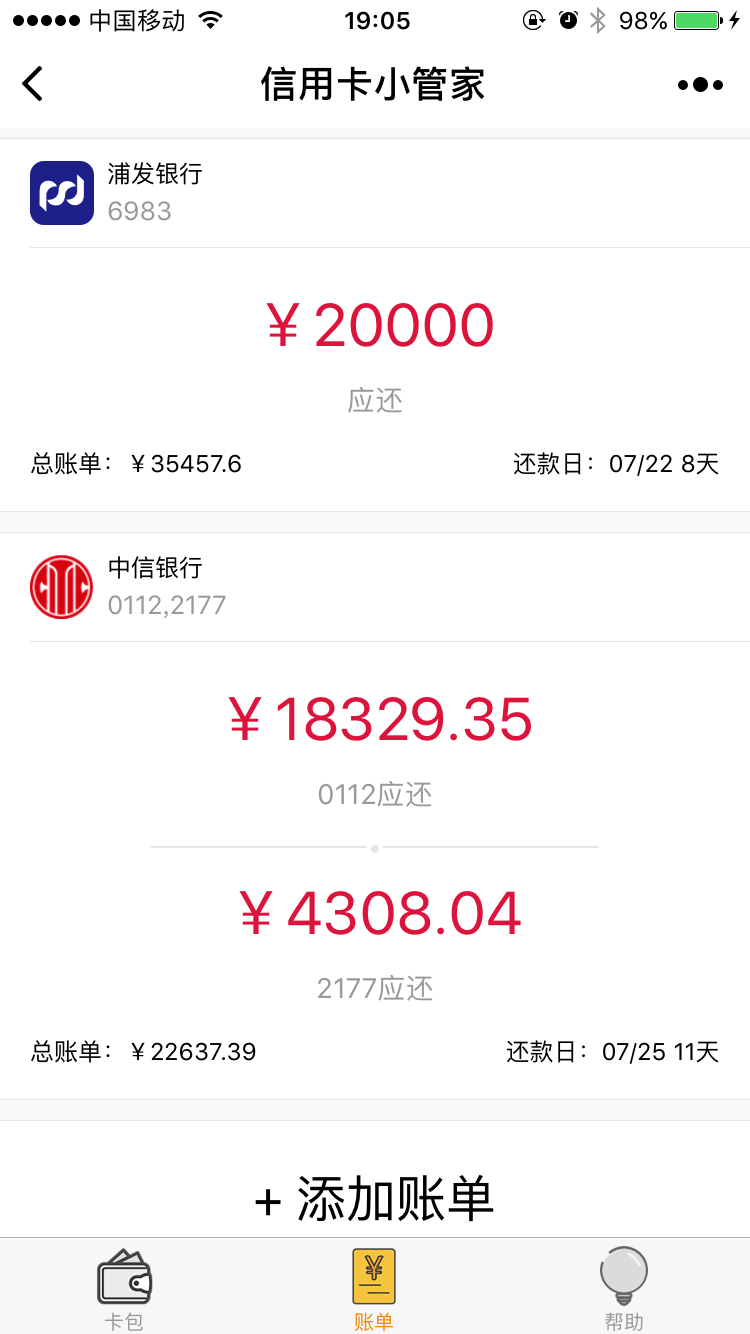Tap 添加账单 to add a bill

[x=375, y=1198]
